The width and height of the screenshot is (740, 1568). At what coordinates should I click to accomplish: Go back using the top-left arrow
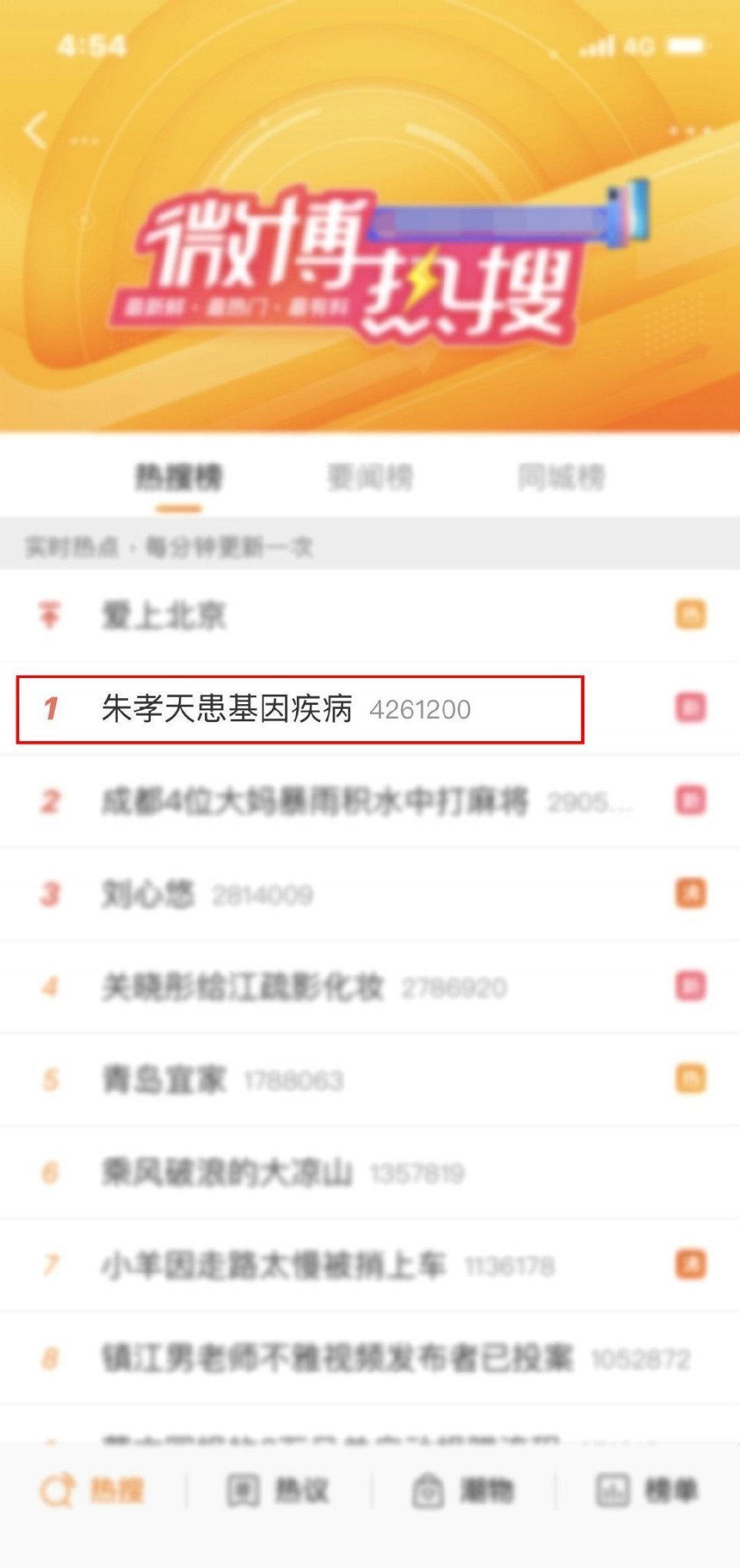pyautogui.click(x=35, y=130)
